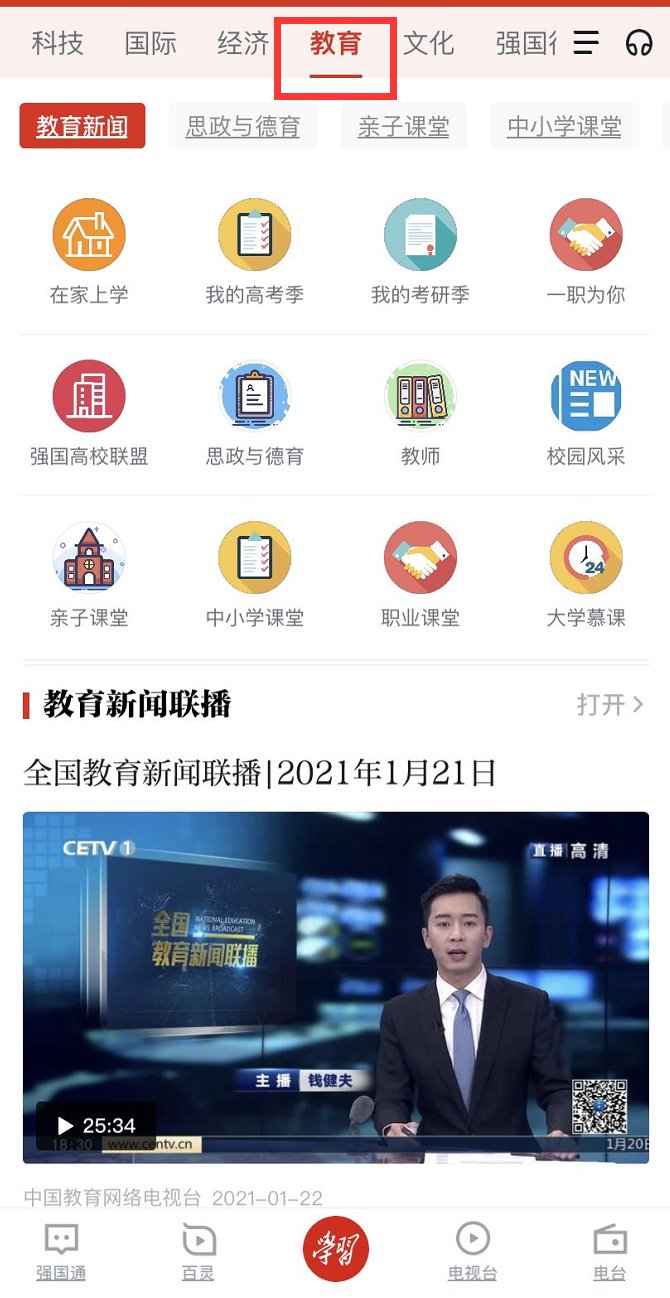Open 大学慕课 grid item
670x1298 pixels.
(586, 574)
